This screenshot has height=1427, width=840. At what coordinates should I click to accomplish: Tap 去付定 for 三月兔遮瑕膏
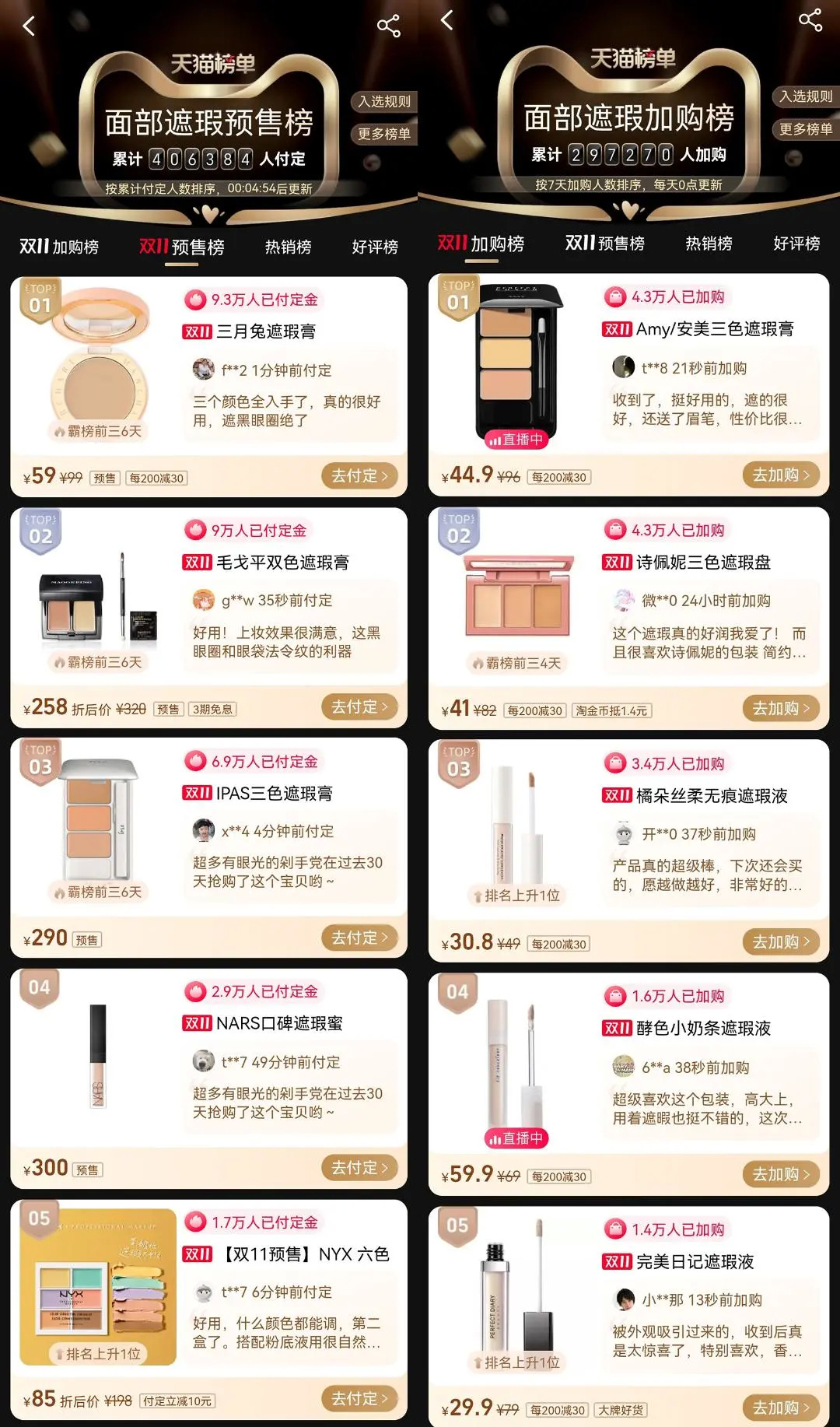pyautogui.click(x=359, y=475)
